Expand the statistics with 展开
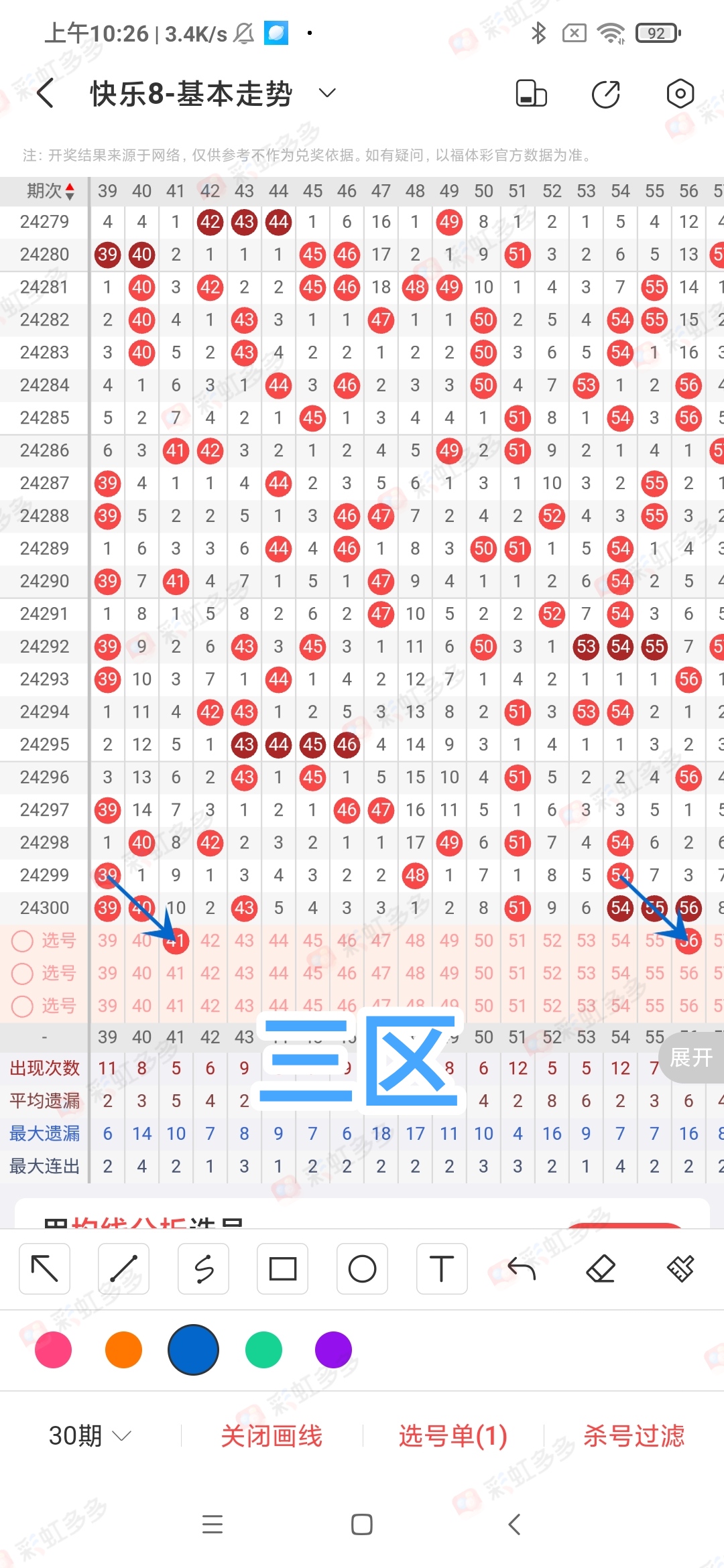 point(692,1057)
